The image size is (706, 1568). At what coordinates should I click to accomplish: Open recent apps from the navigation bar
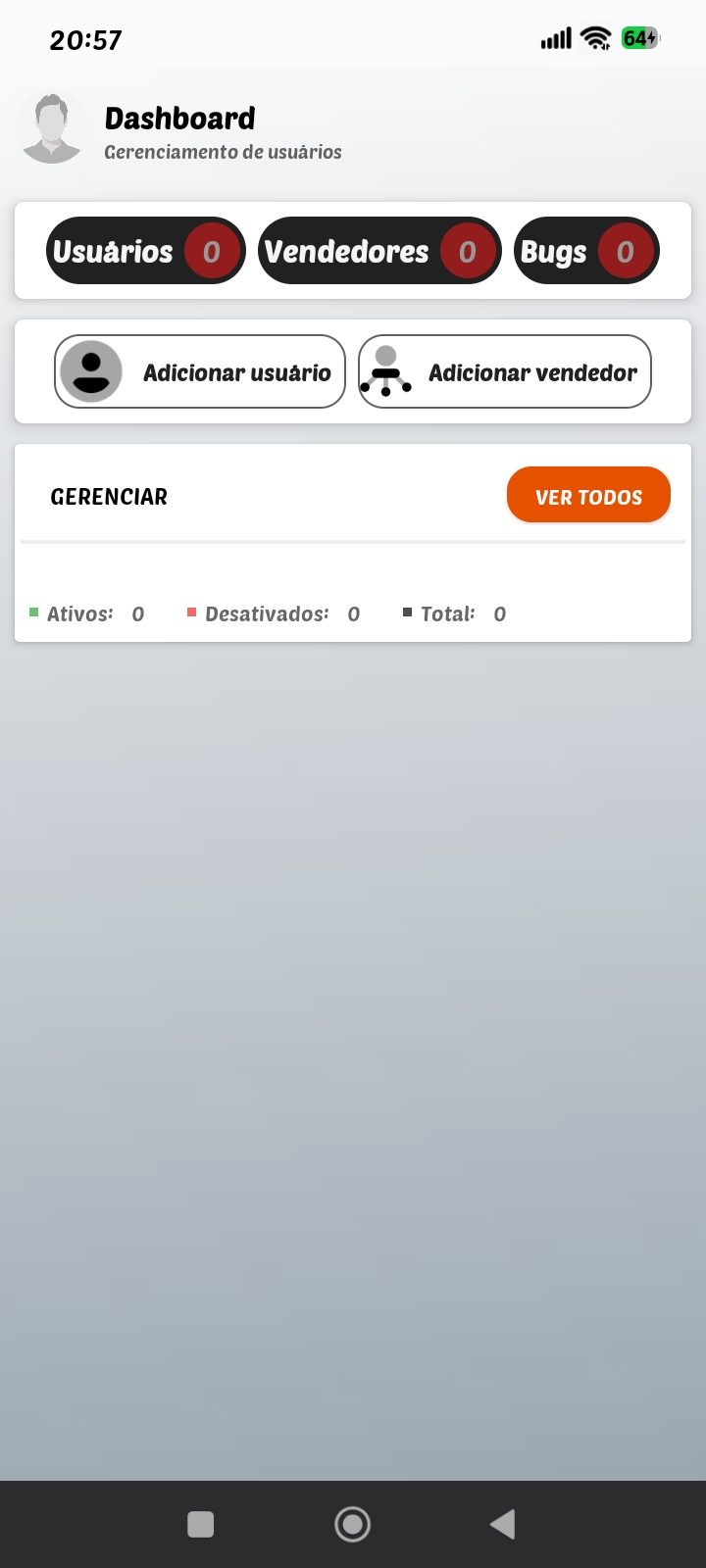201,1524
